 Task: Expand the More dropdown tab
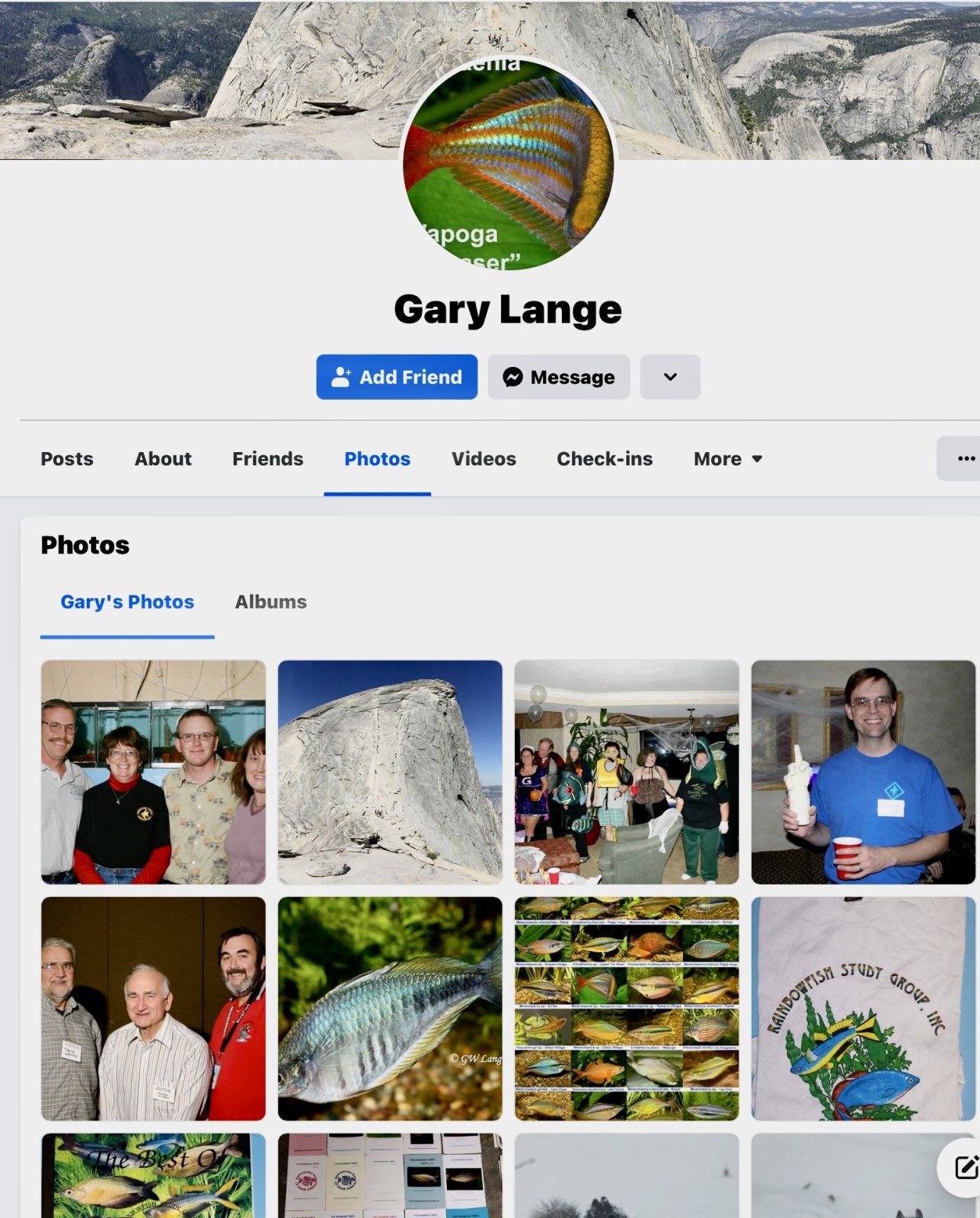(x=727, y=459)
